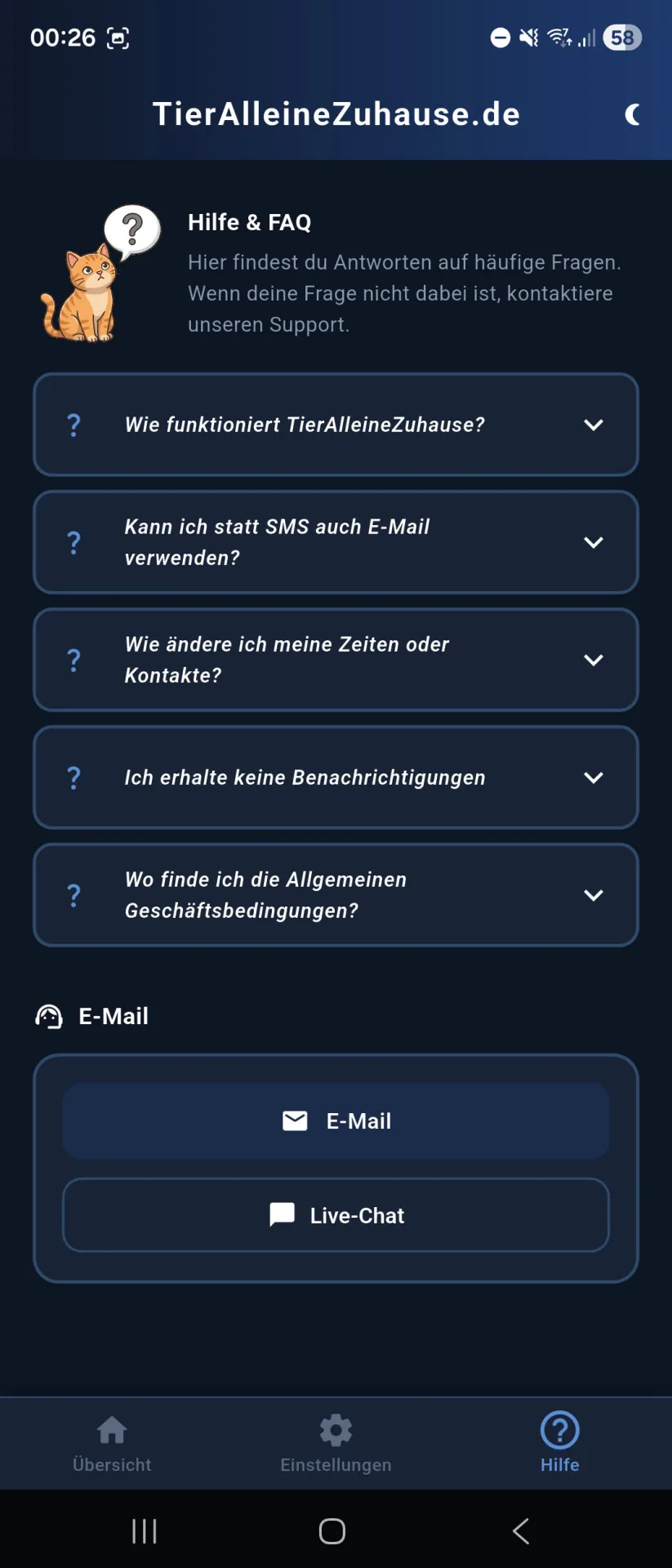This screenshot has height=1568, width=672.
Task: Expand "Ich erhalte keine Benachrichtigungen" entry
Action: tap(336, 777)
